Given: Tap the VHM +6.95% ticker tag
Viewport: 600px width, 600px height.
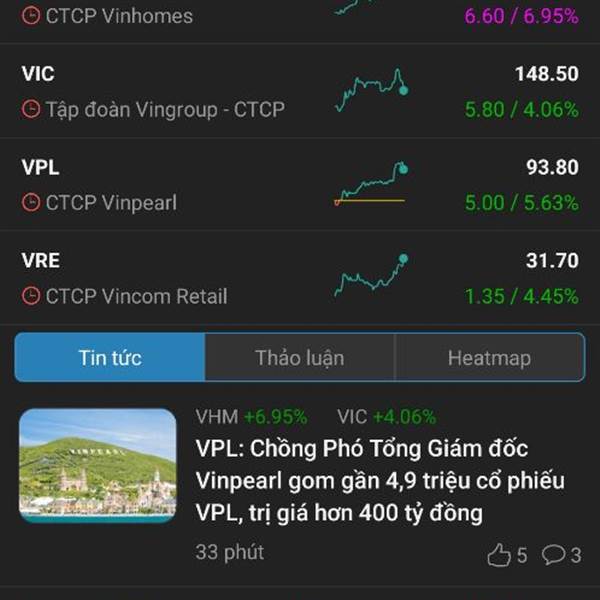Looking at the screenshot, I should coord(251,417).
